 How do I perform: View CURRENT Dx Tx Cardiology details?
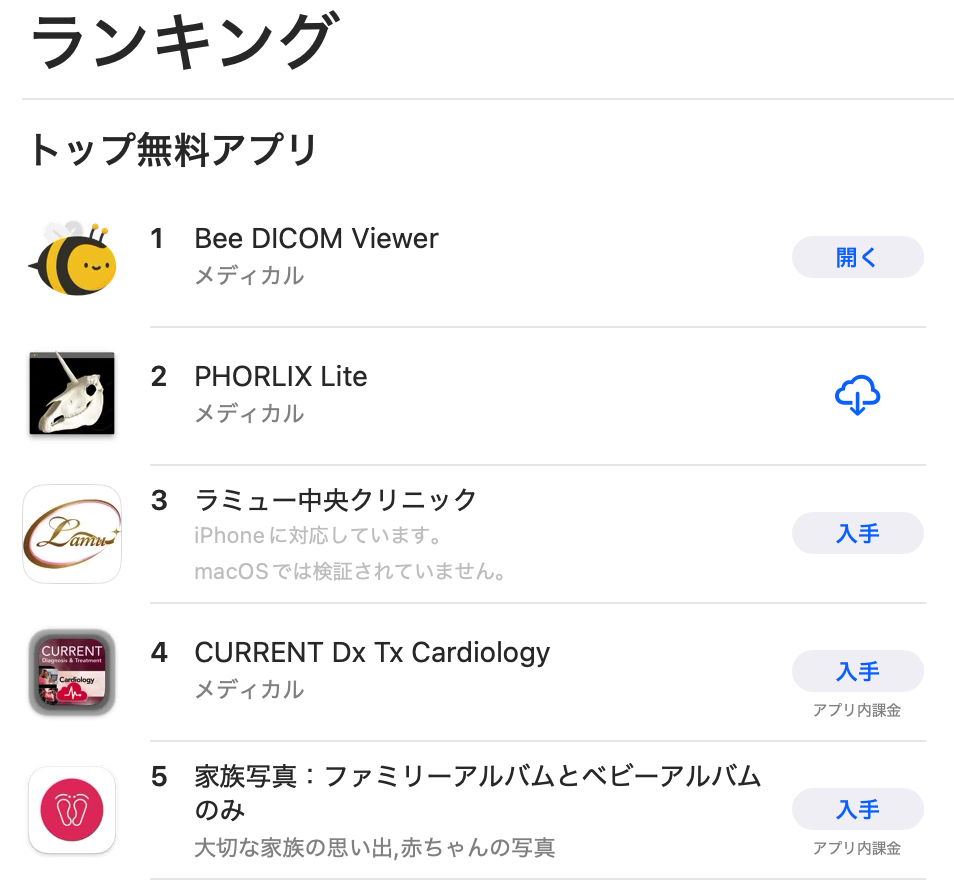pos(372,653)
